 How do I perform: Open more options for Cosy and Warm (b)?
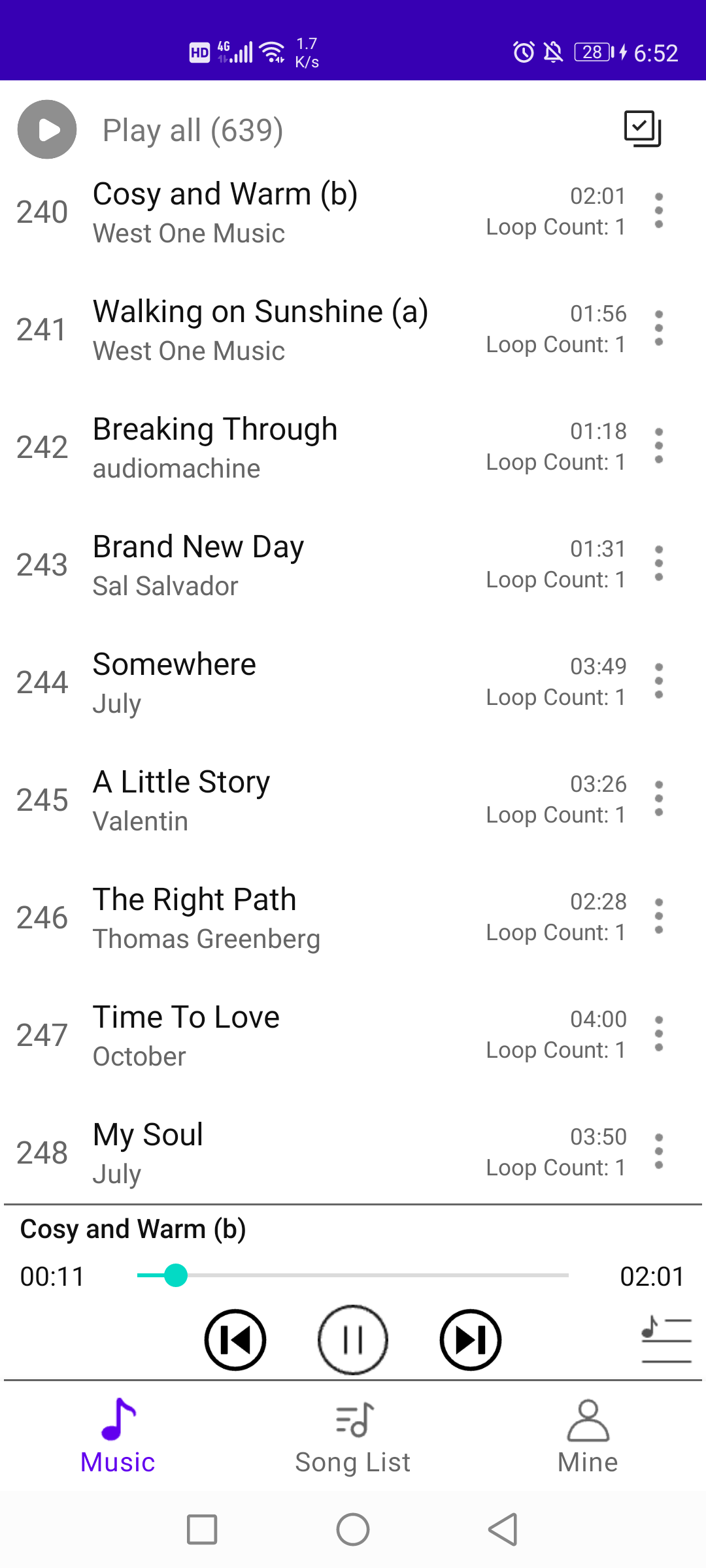659,211
